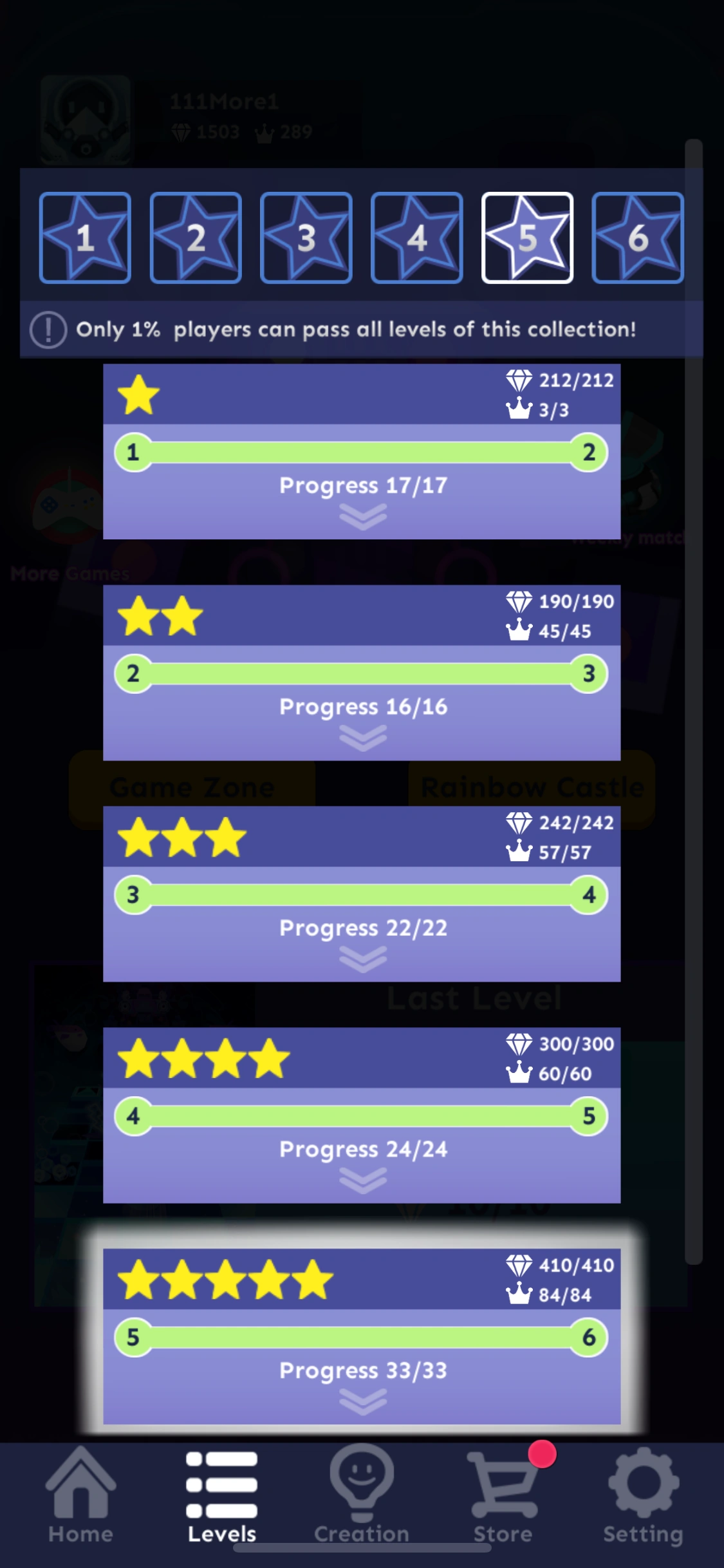
Task: Open the Store tab
Action: pyautogui.click(x=503, y=1495)
